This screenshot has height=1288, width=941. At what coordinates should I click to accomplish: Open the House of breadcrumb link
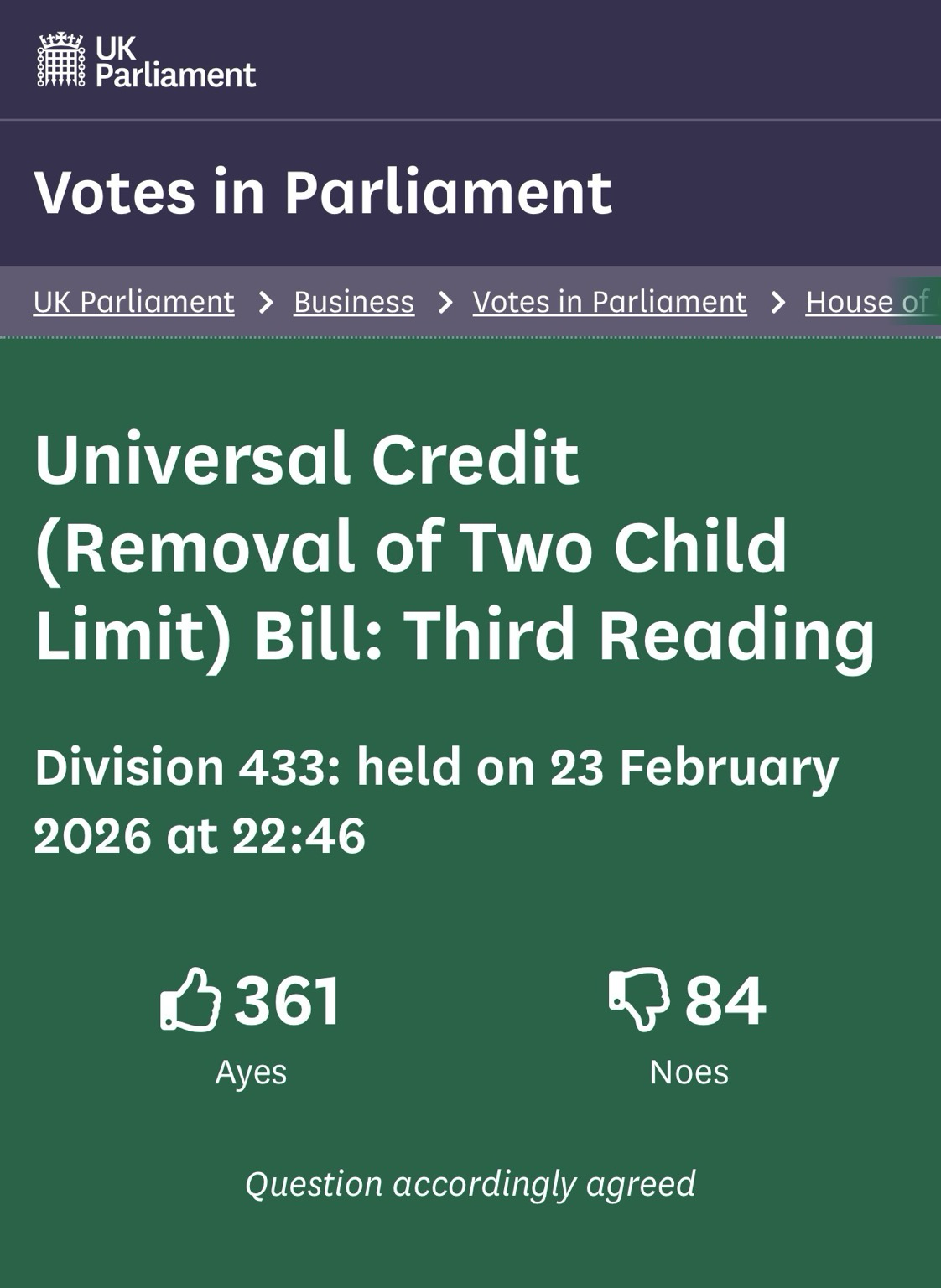click(867, 302)
